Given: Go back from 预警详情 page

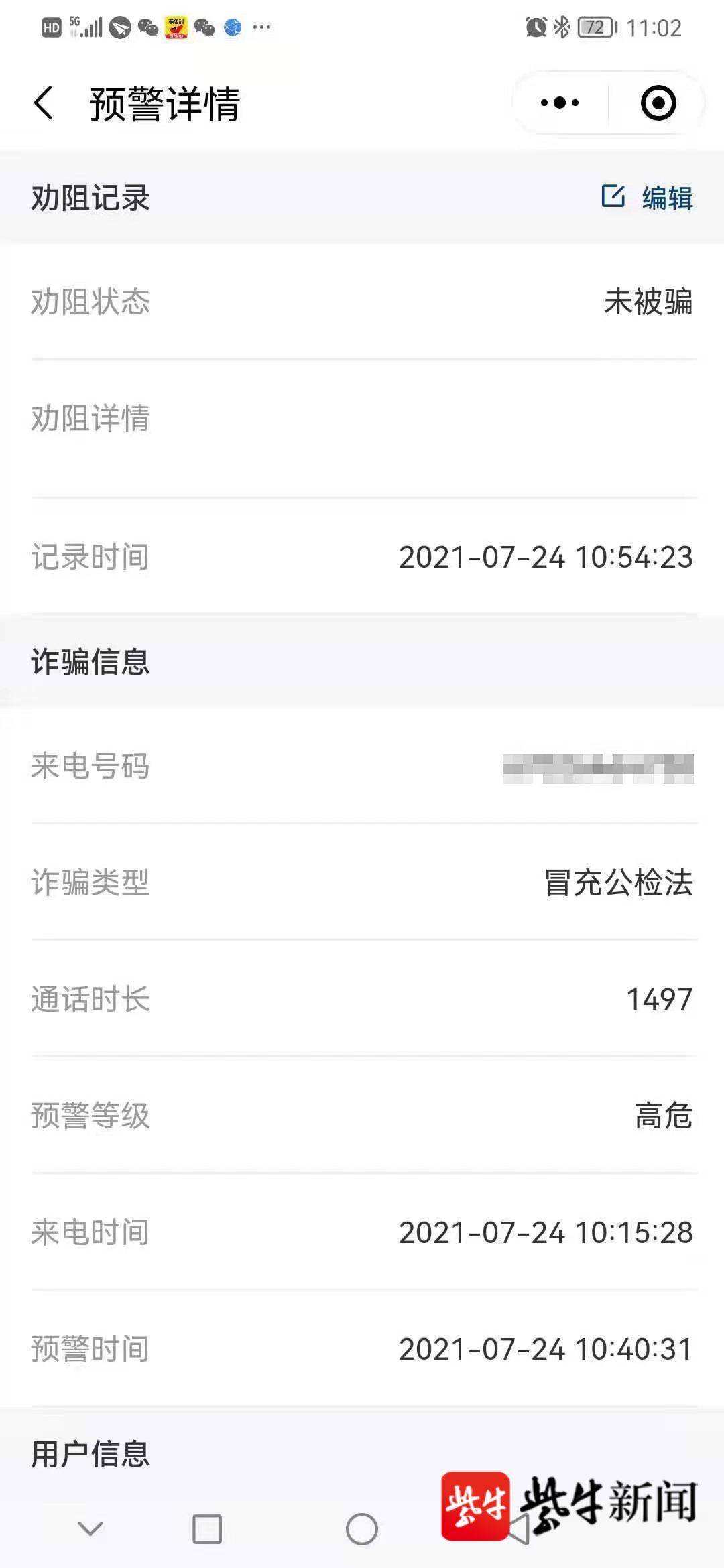Looking at the screenshot, I should click(44, 104).
